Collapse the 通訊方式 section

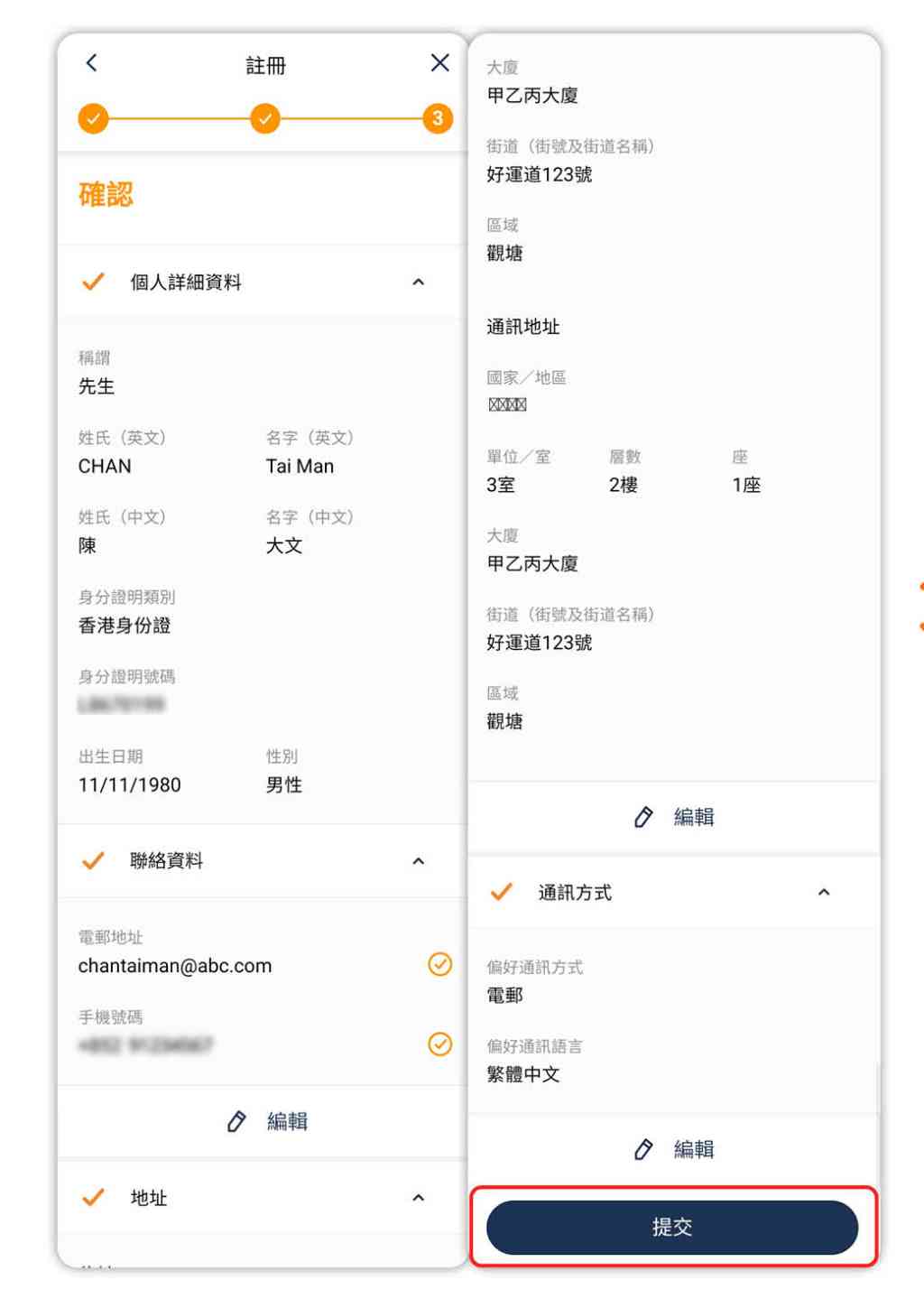pyautogui.click(x=823, y=893)
